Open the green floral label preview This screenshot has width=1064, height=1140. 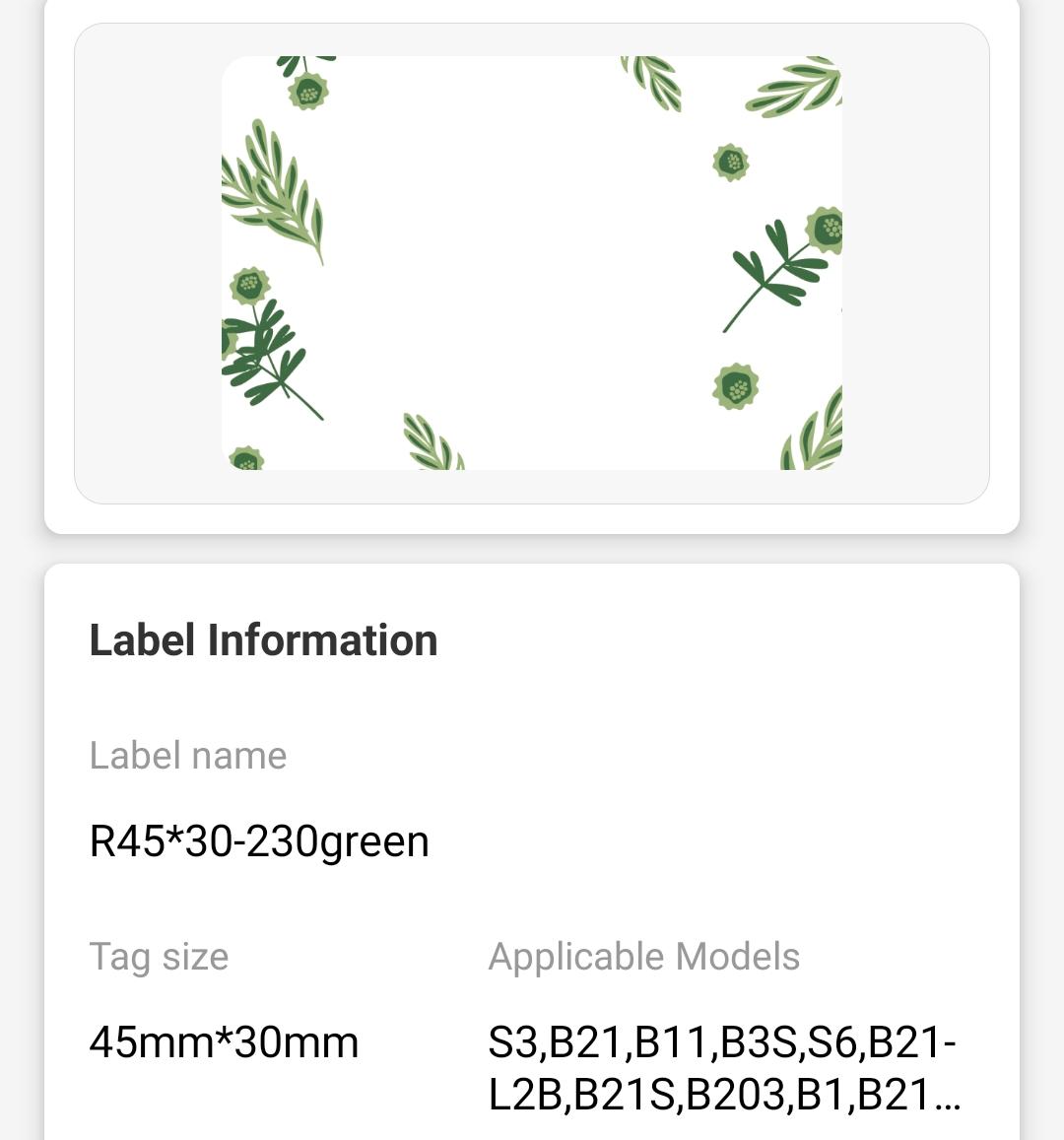point(531,263)
